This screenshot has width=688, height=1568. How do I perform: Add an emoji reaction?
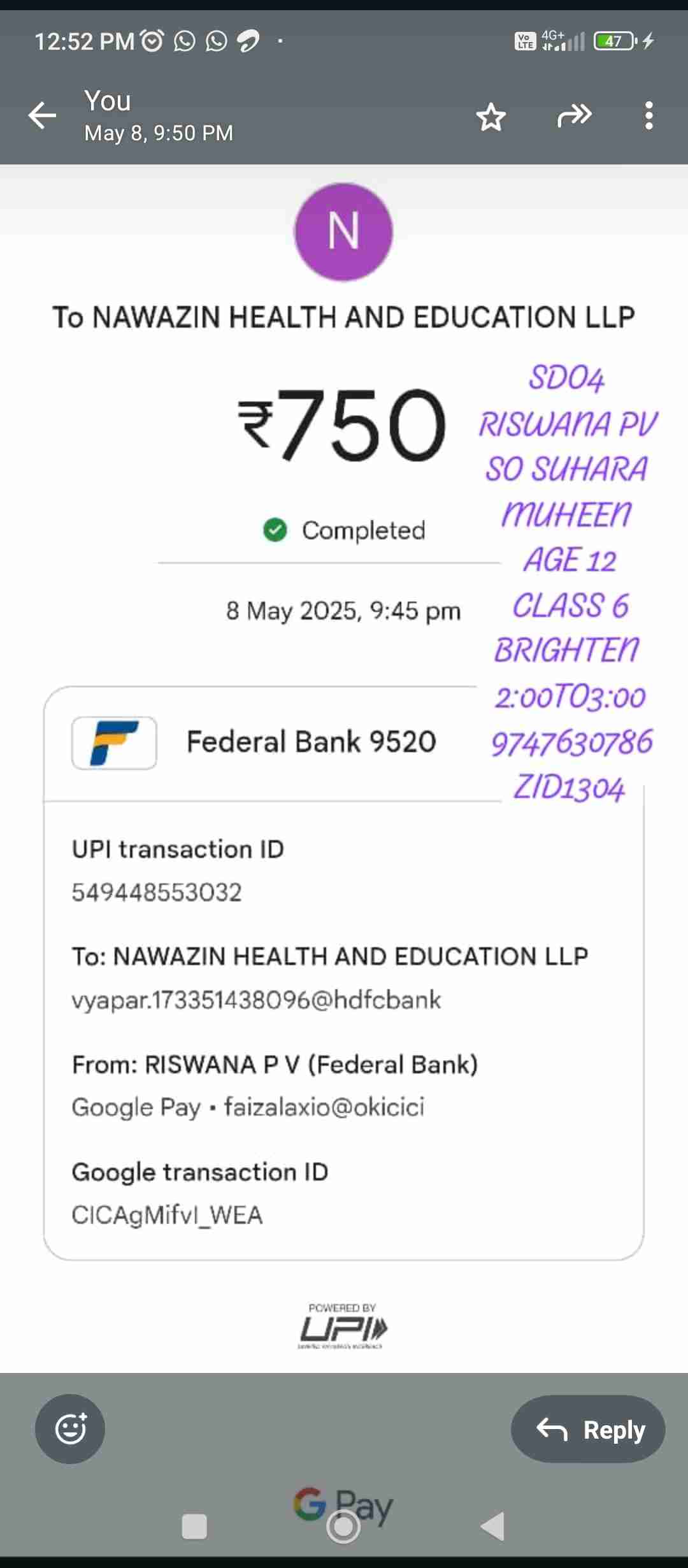pyautogui.click(x=70, y=1428)
